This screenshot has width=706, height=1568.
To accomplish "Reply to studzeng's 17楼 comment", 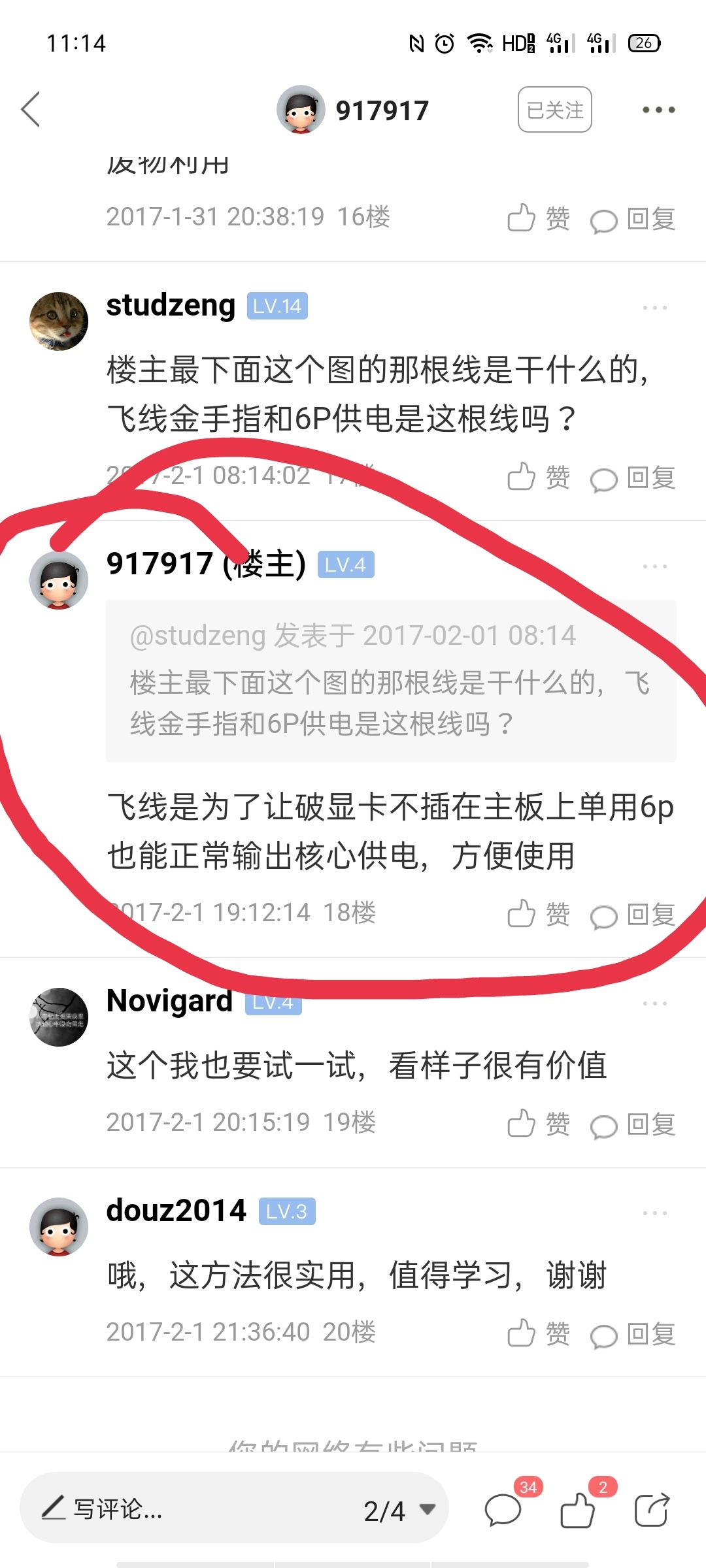I will pyautogui.click(x=633, y=478).
